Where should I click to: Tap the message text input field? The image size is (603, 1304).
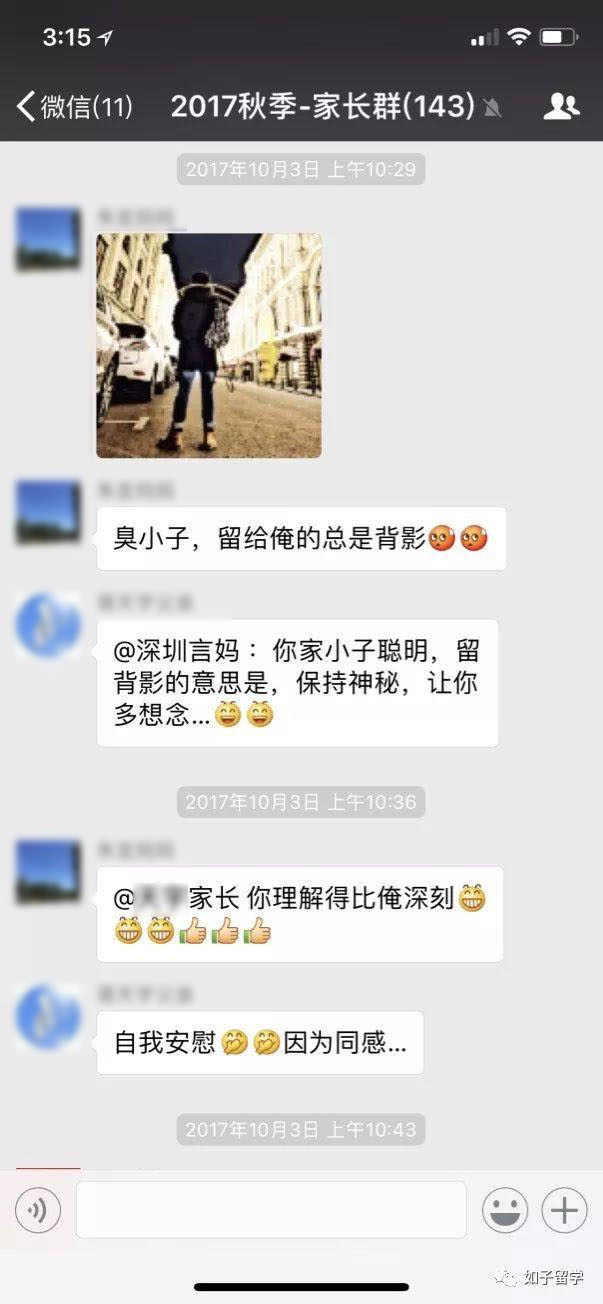pos(271,1210)
